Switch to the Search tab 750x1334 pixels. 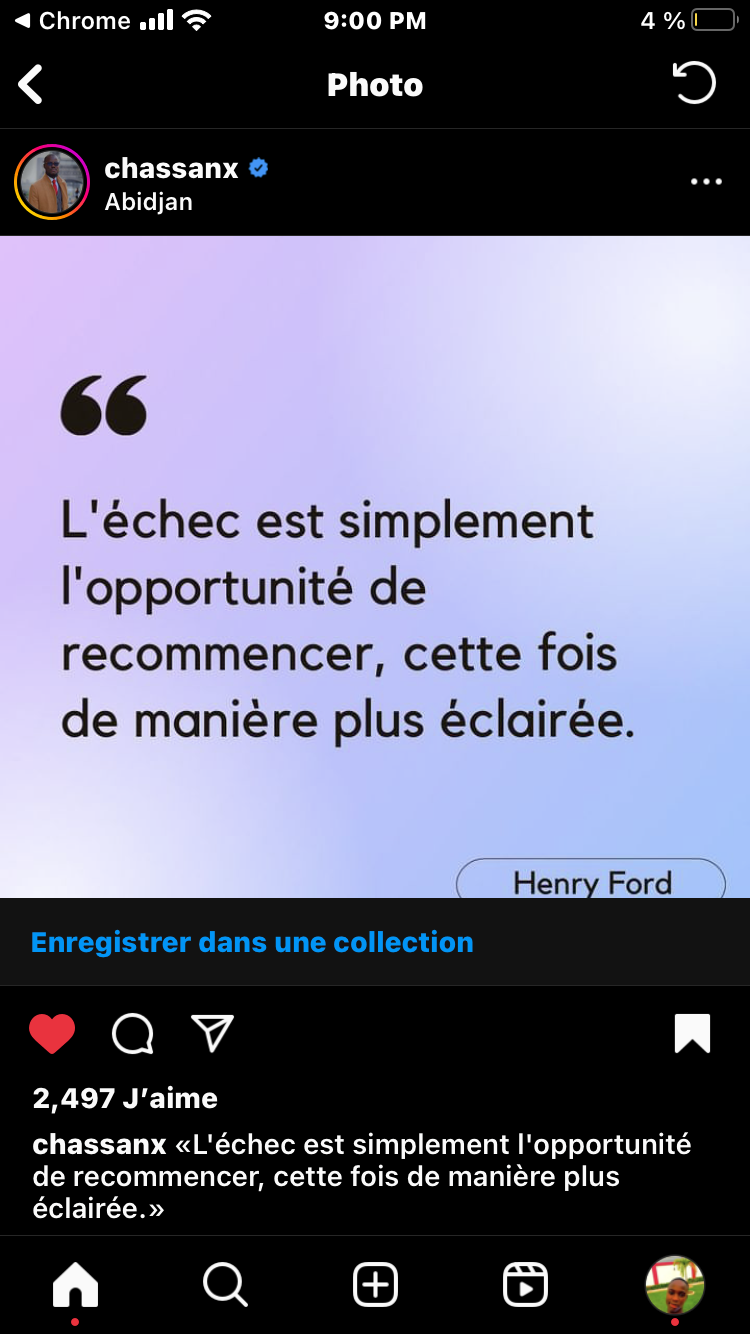click(225, 1284)
